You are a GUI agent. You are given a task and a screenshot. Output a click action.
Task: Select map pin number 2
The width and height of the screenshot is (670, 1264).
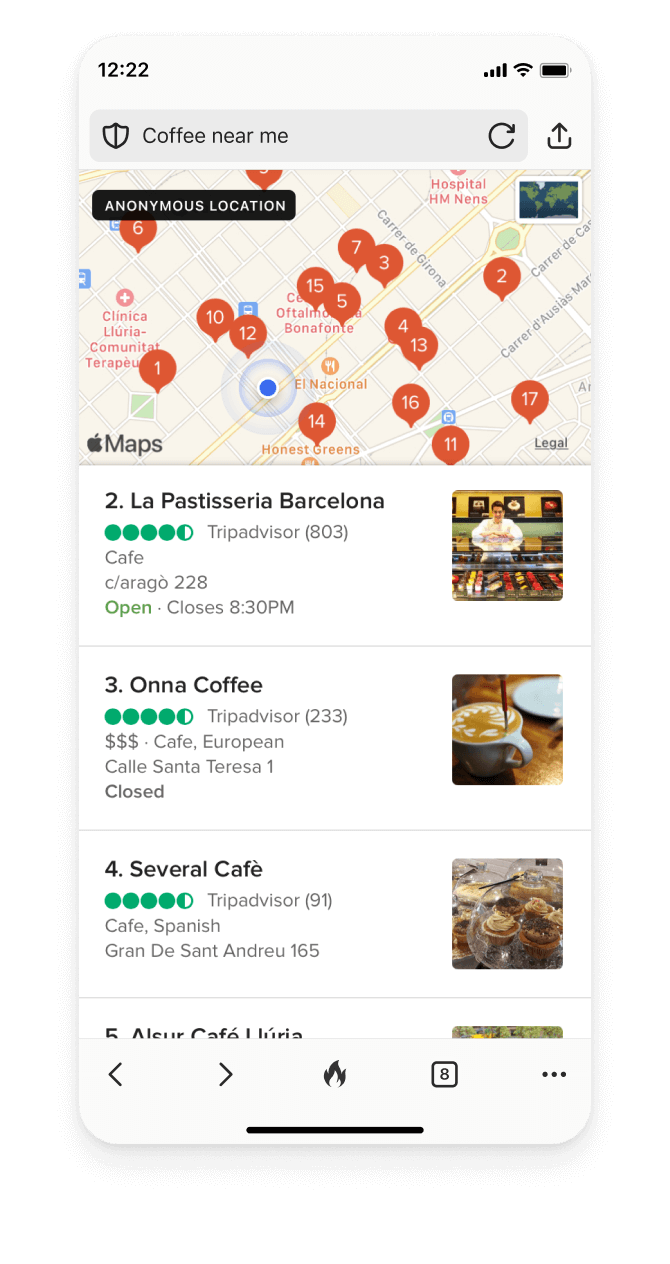click(502, 276)
